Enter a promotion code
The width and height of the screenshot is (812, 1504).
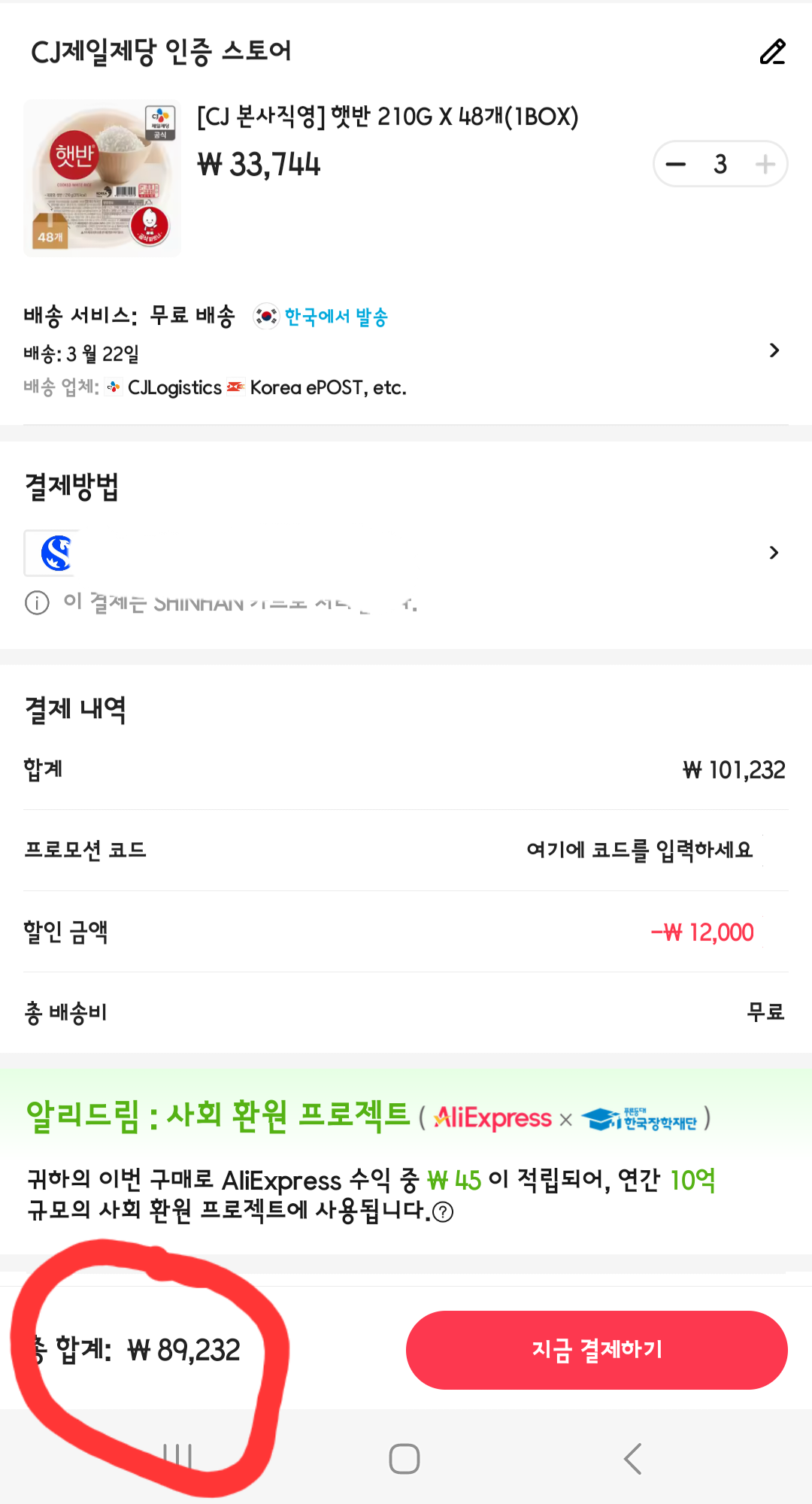pyautogui.click(x=639, y=850)
